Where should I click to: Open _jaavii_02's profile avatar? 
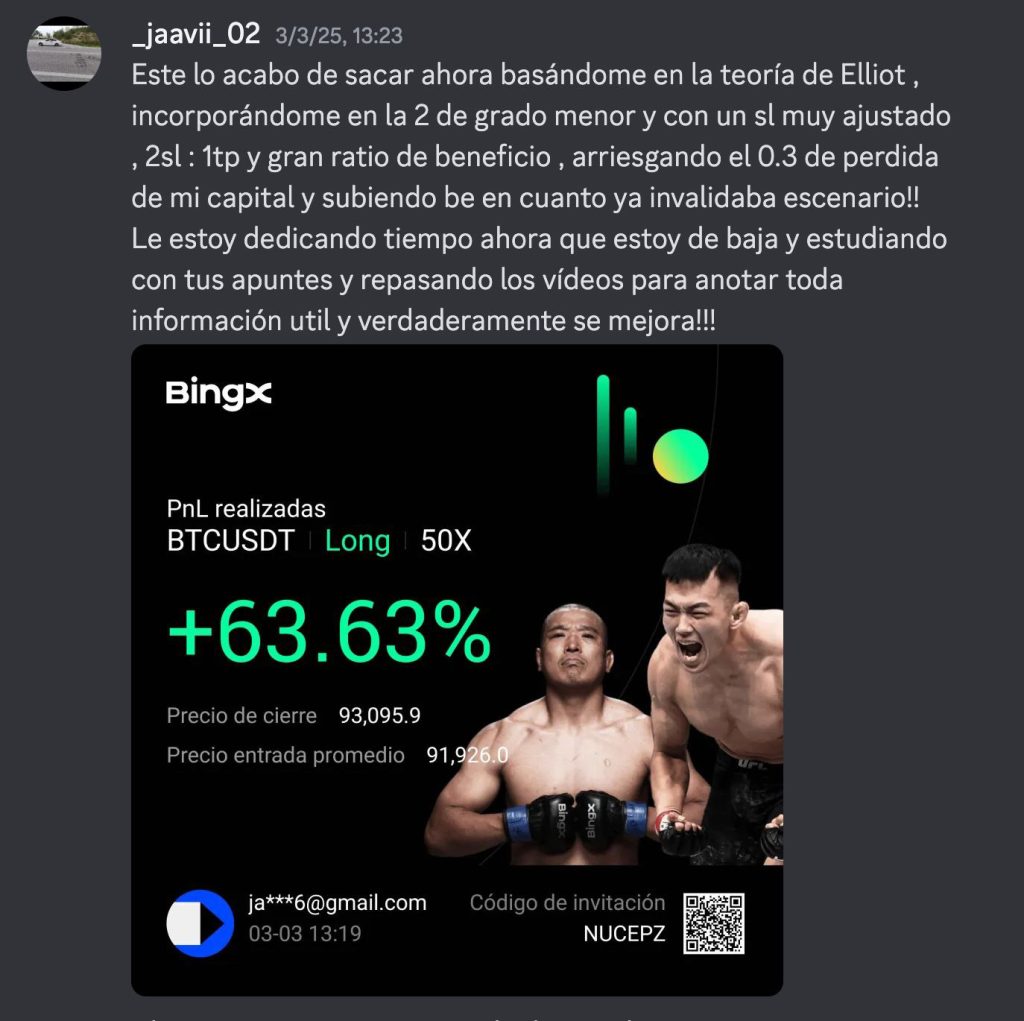(64, 53)
